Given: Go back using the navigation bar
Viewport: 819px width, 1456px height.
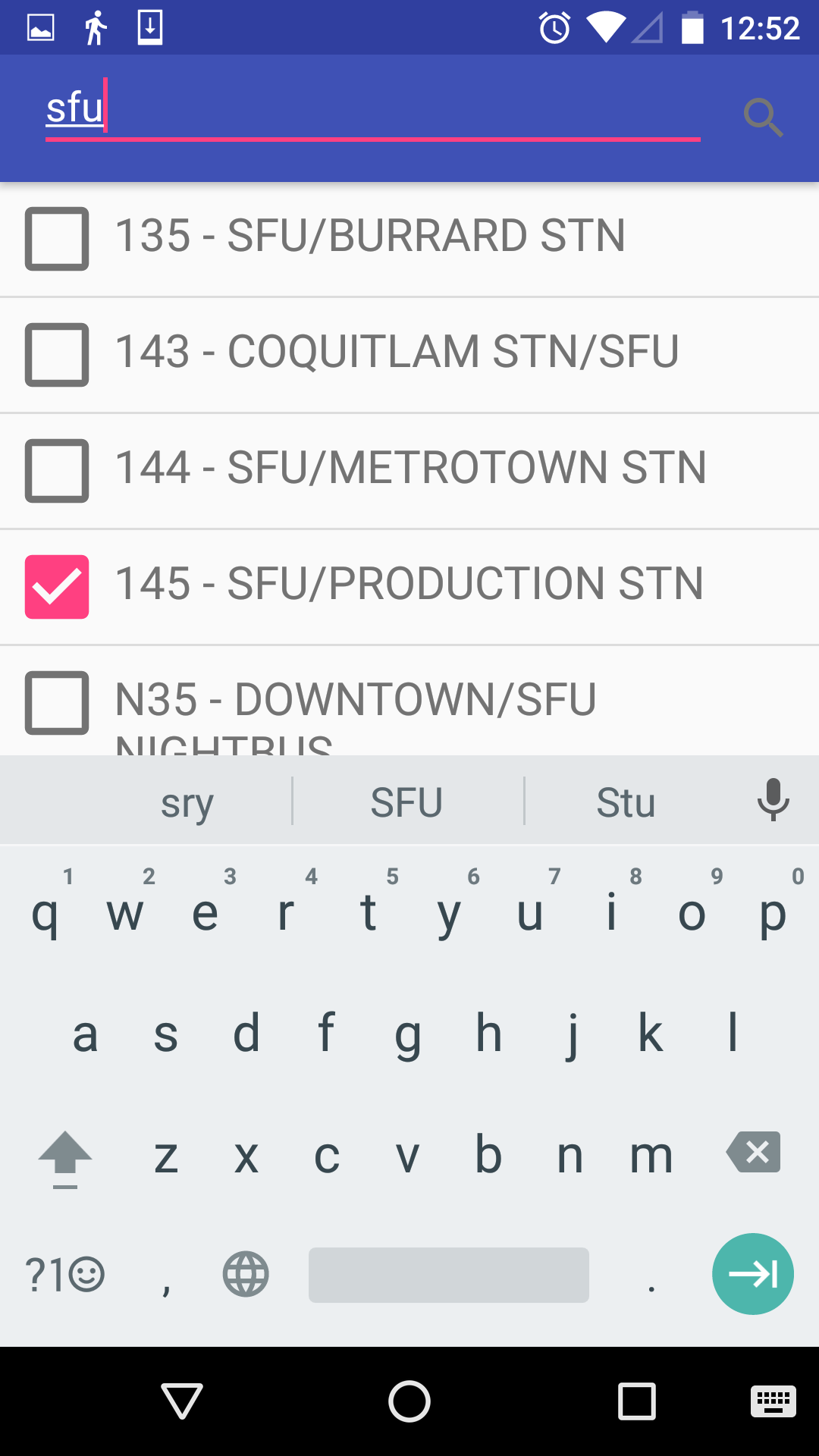Looking at the screenshot, I should click(182, 1401).
